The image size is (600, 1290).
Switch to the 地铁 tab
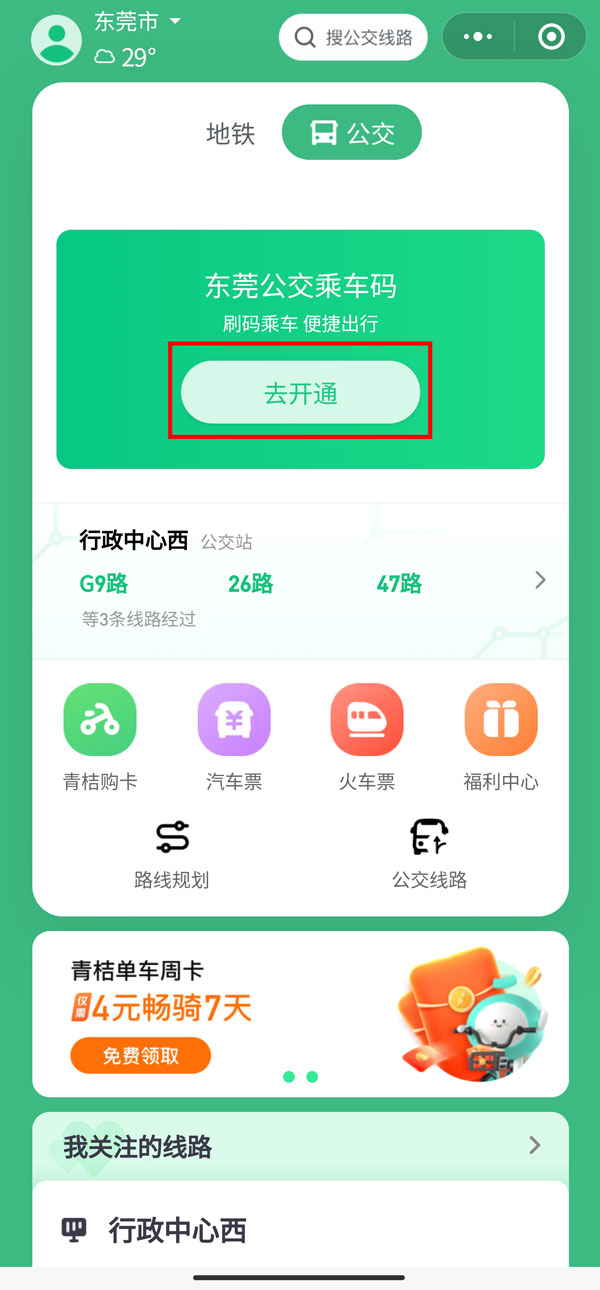[231, 133]
